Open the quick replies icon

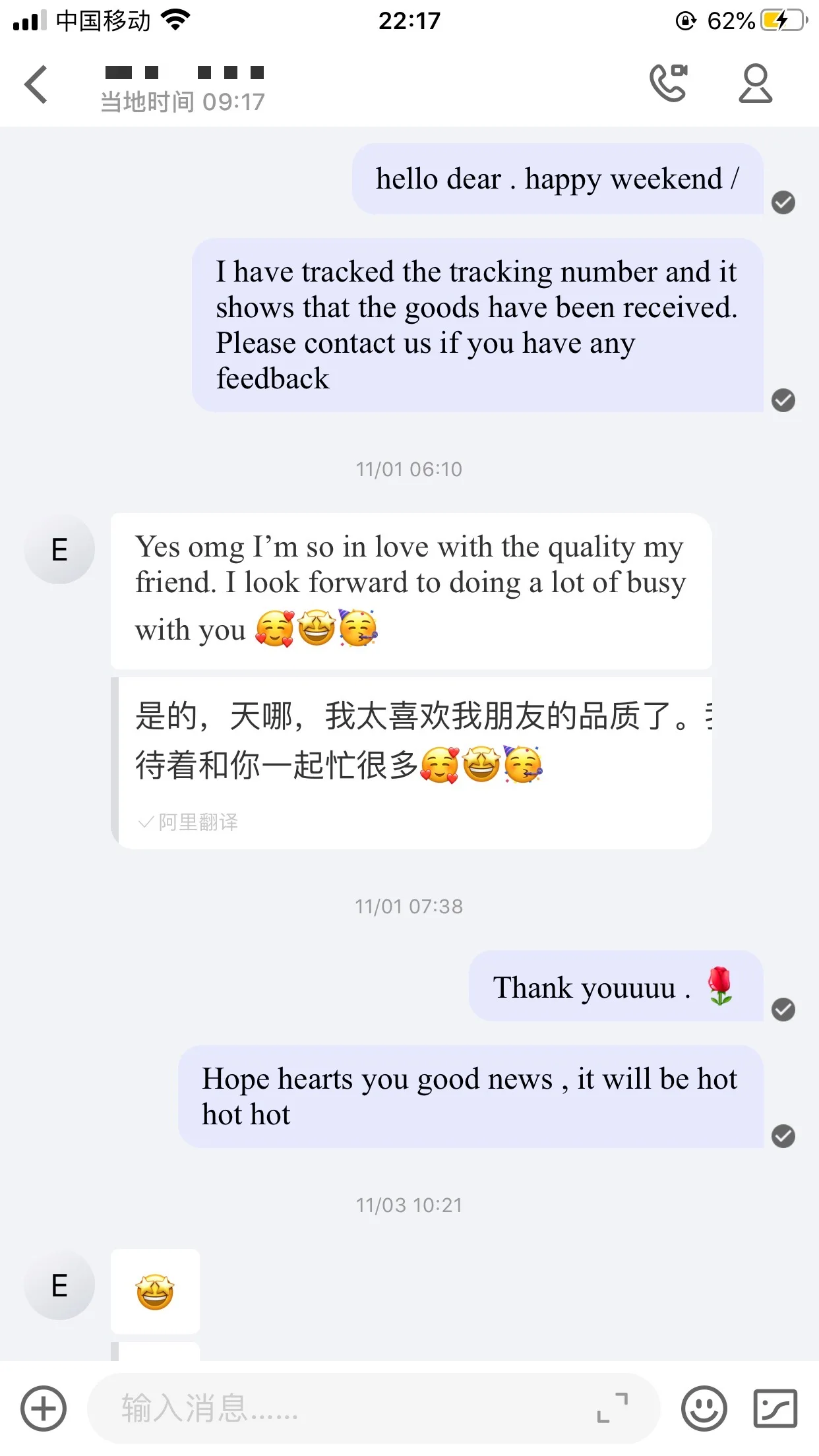pos(775,1409)
